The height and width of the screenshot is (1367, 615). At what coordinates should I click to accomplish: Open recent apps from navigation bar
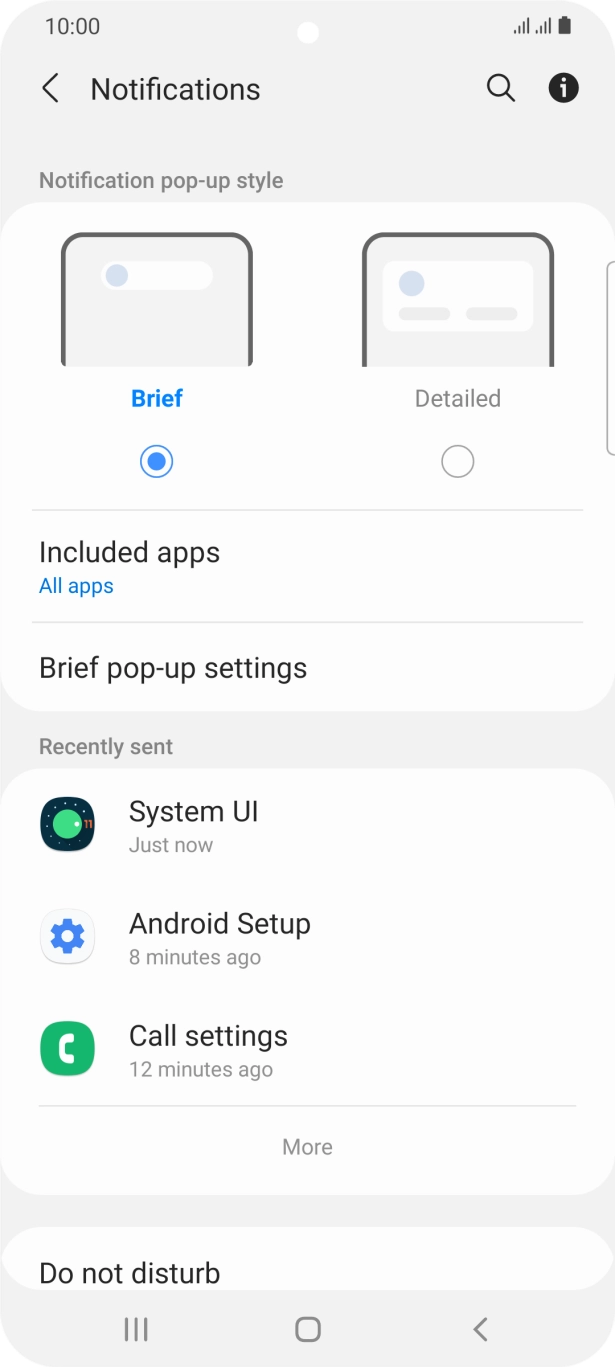point(136,1329)
